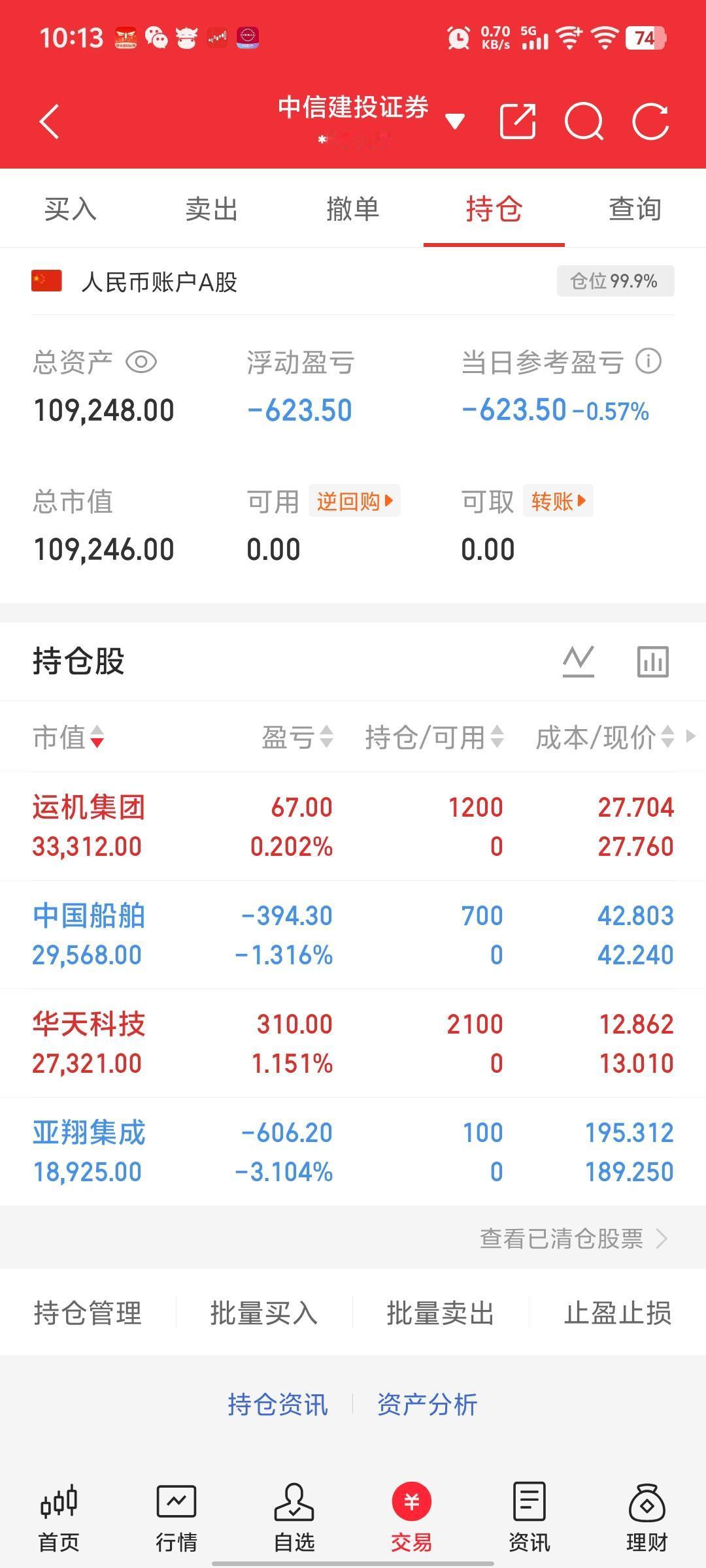Toggle the 市值 column sort arrow
706x1568 pixels.
coord(95,740)
